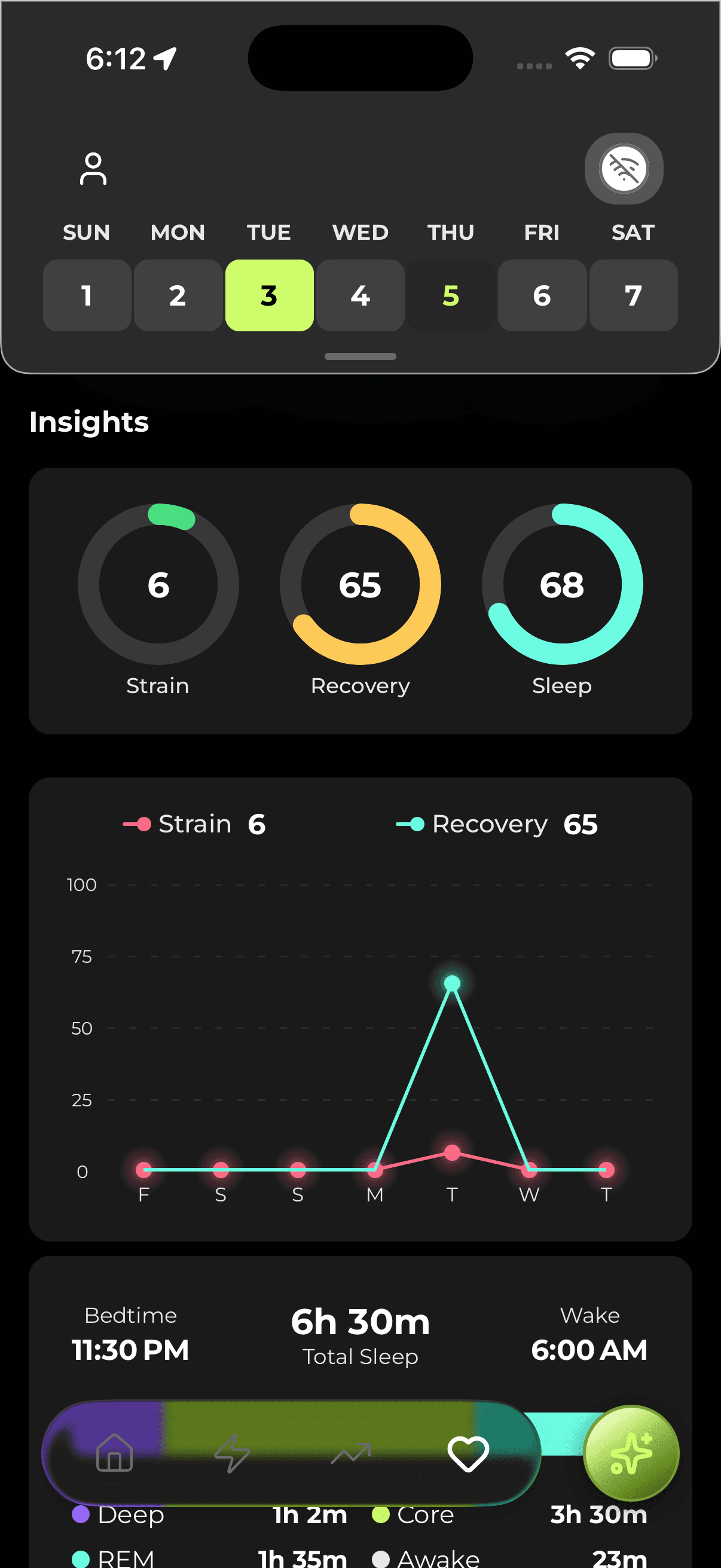Select Friday the 6th
Screen dimensions: 721x1568
coord(542,296)
